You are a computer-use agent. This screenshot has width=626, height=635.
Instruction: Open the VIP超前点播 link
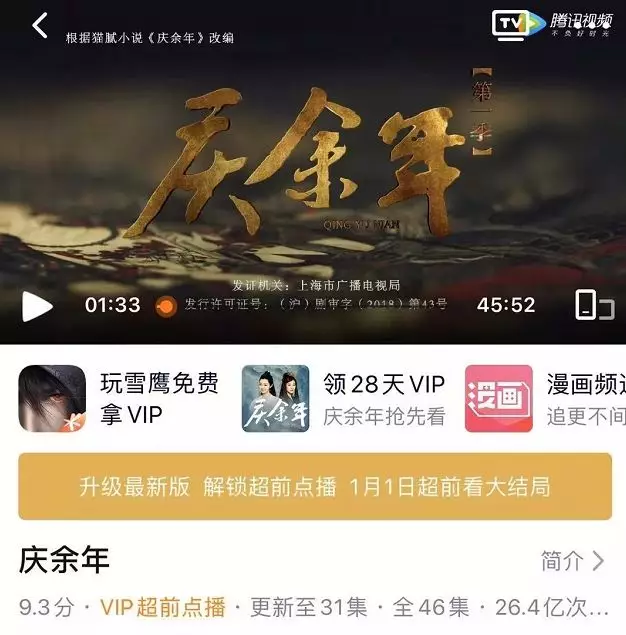click(162, 607)
